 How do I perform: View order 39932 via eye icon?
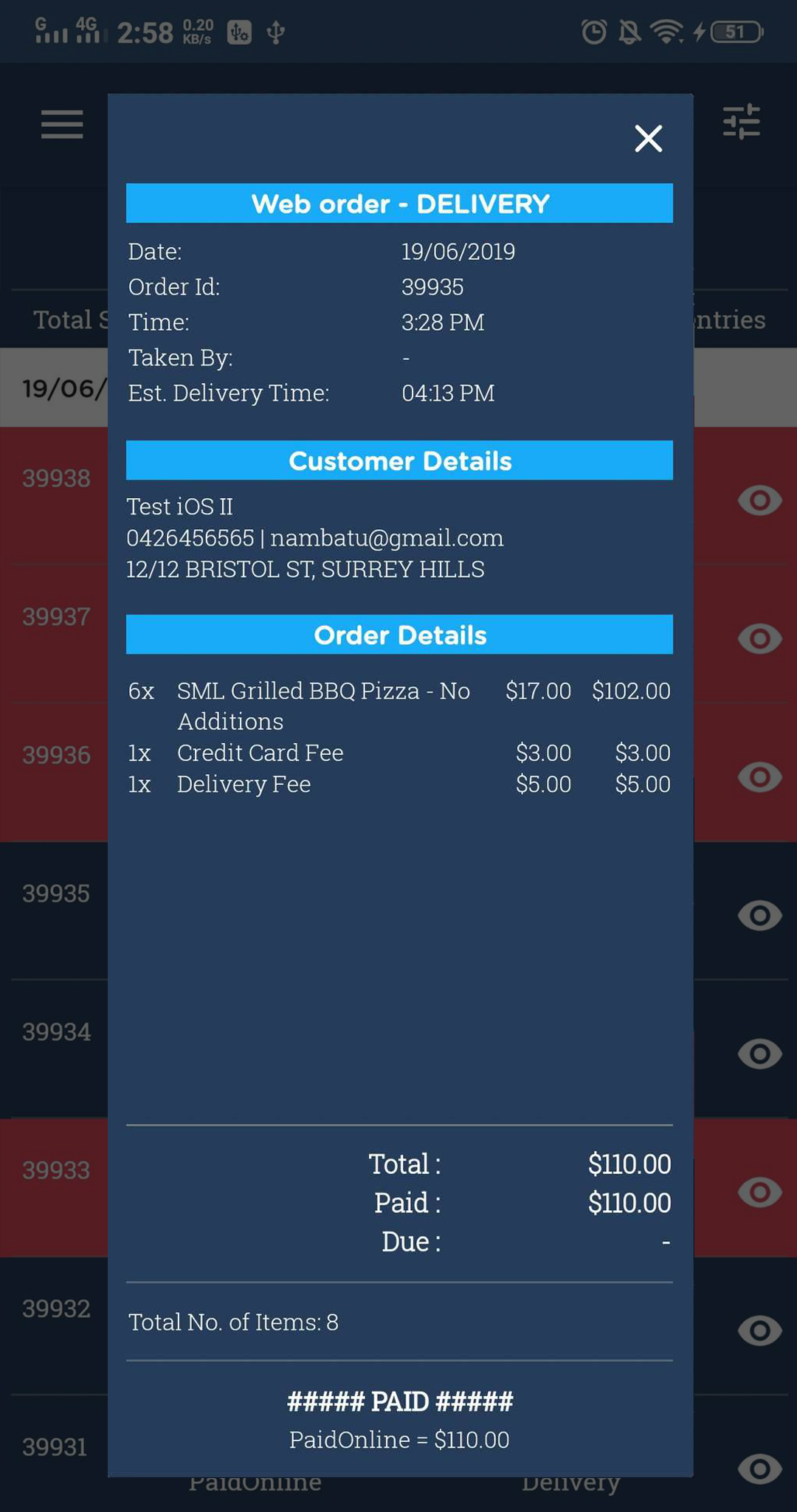[759, 1330]
